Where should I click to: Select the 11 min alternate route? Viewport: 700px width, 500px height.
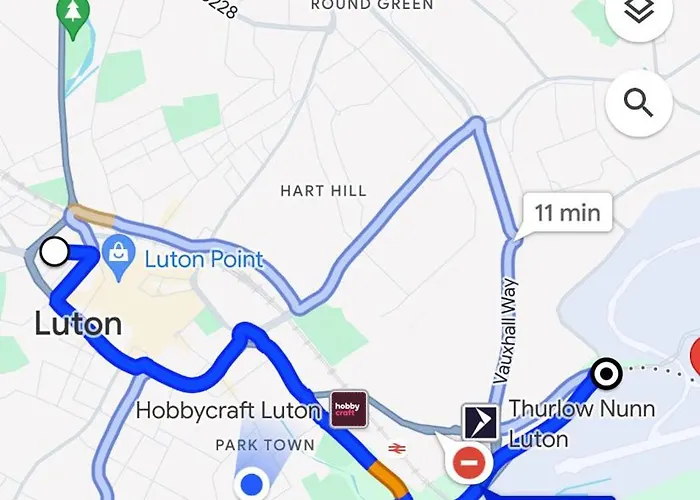tap(567, 213)
